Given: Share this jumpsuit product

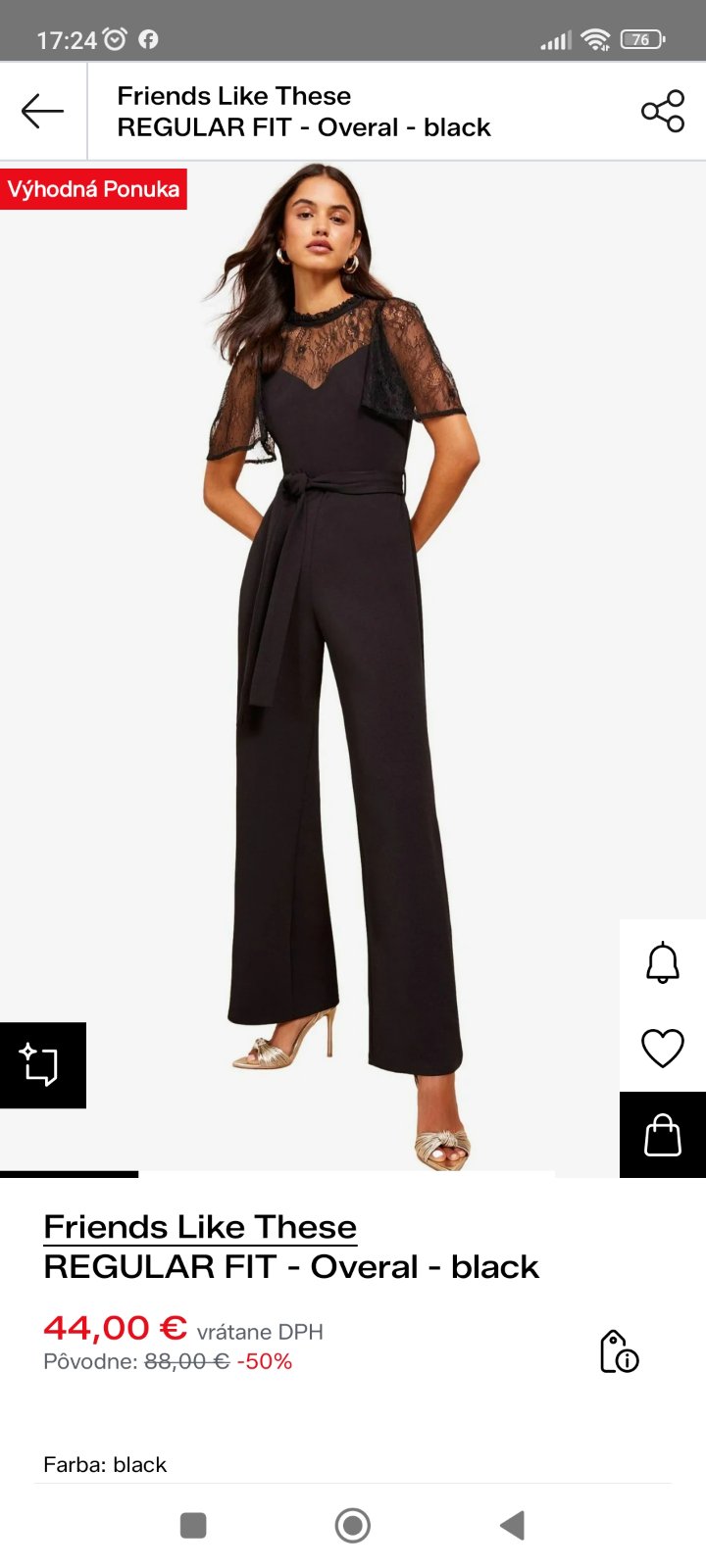Looking at the screenshot, I should 663,112.
